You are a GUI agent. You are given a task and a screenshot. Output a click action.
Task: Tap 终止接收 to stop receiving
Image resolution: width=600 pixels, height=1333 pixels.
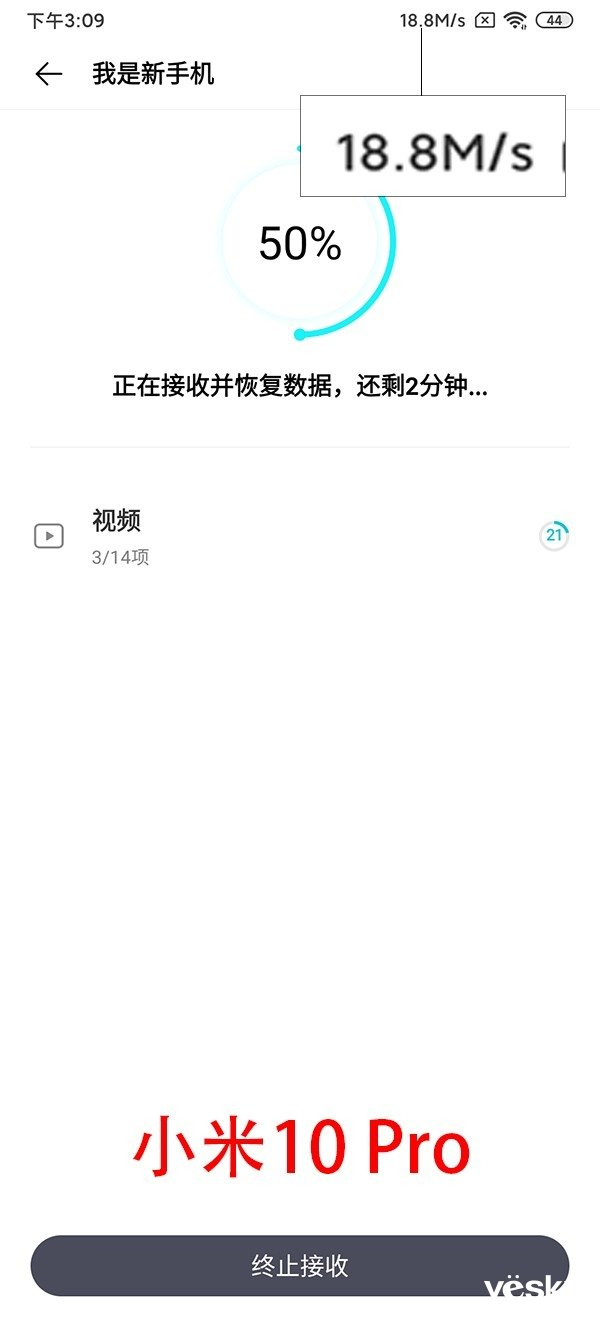(299, 1265)
